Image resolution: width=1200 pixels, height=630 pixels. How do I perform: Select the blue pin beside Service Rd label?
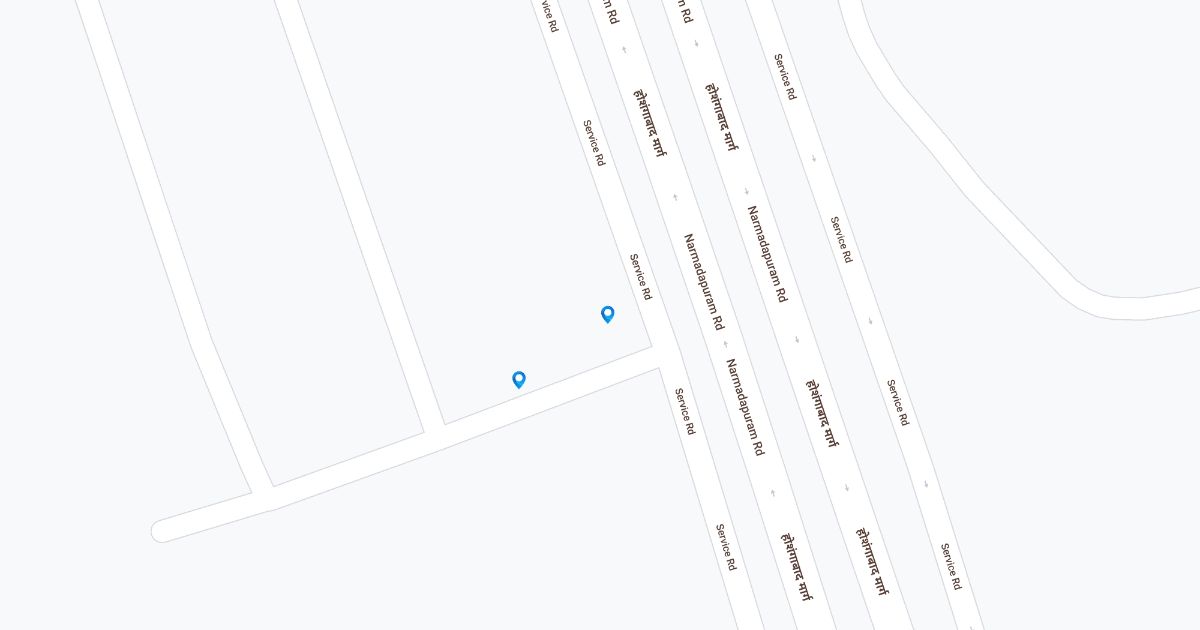tap(607, 314)
